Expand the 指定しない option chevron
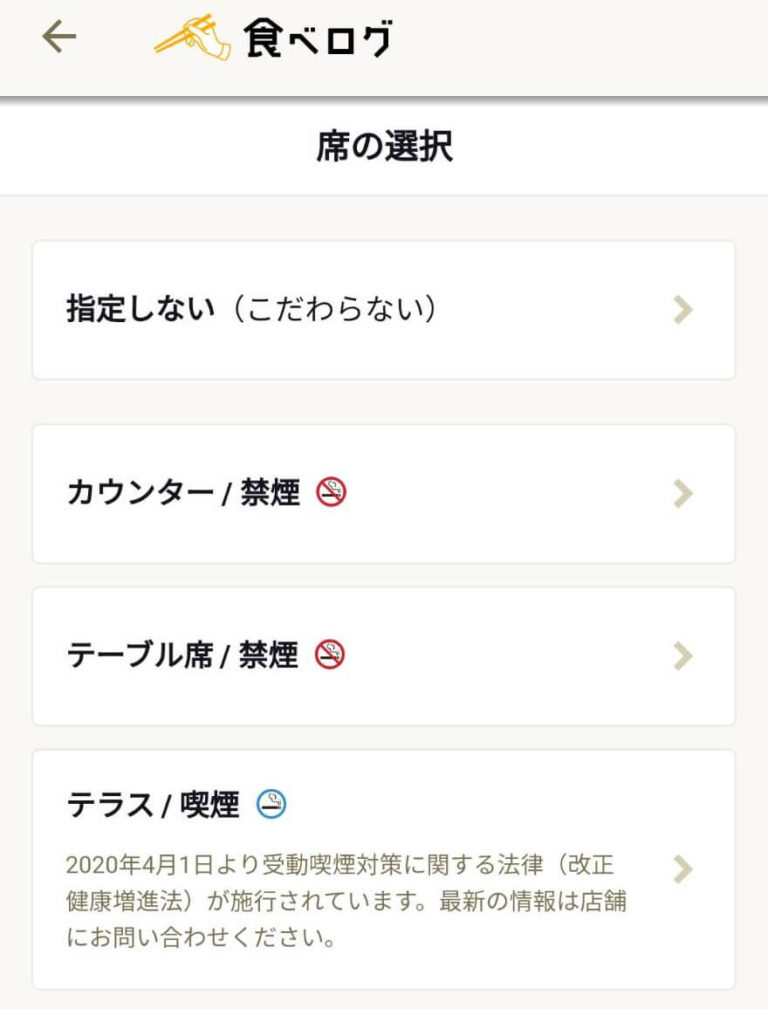The image size is (768, 1009). pos(684,310)
